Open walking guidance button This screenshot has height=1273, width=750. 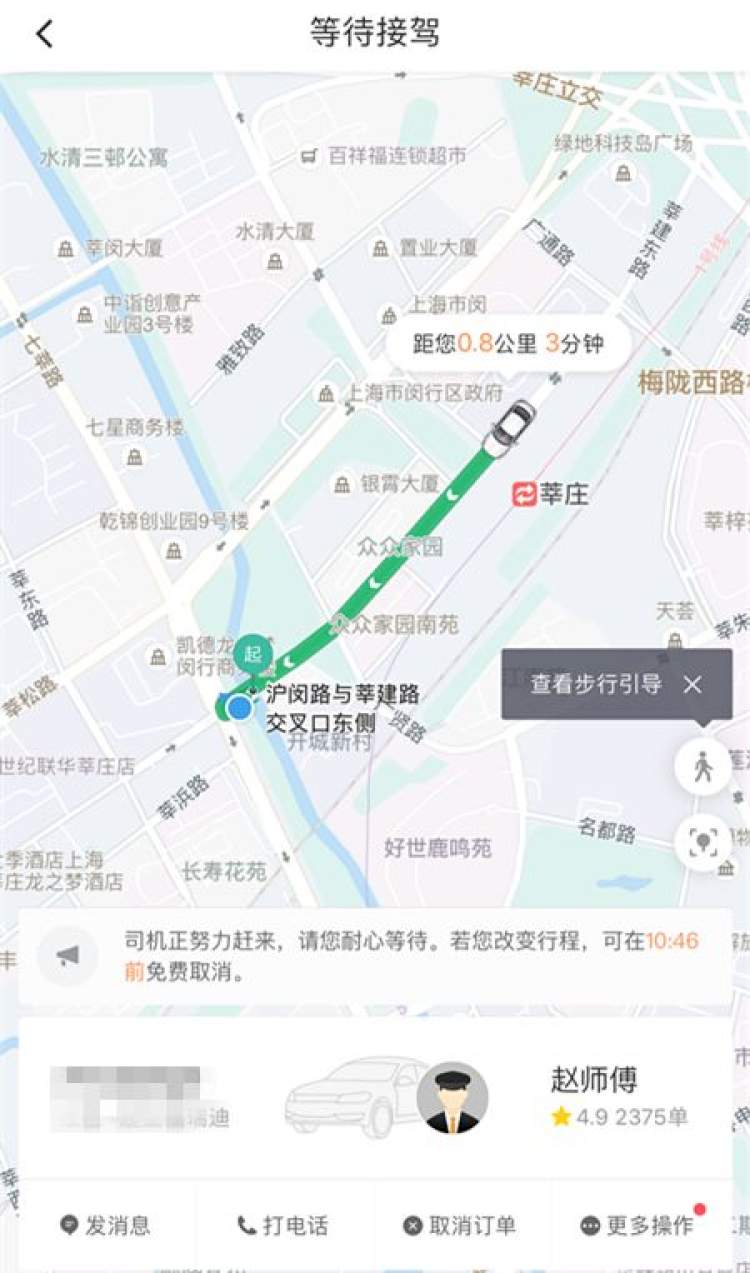[702, 767]
